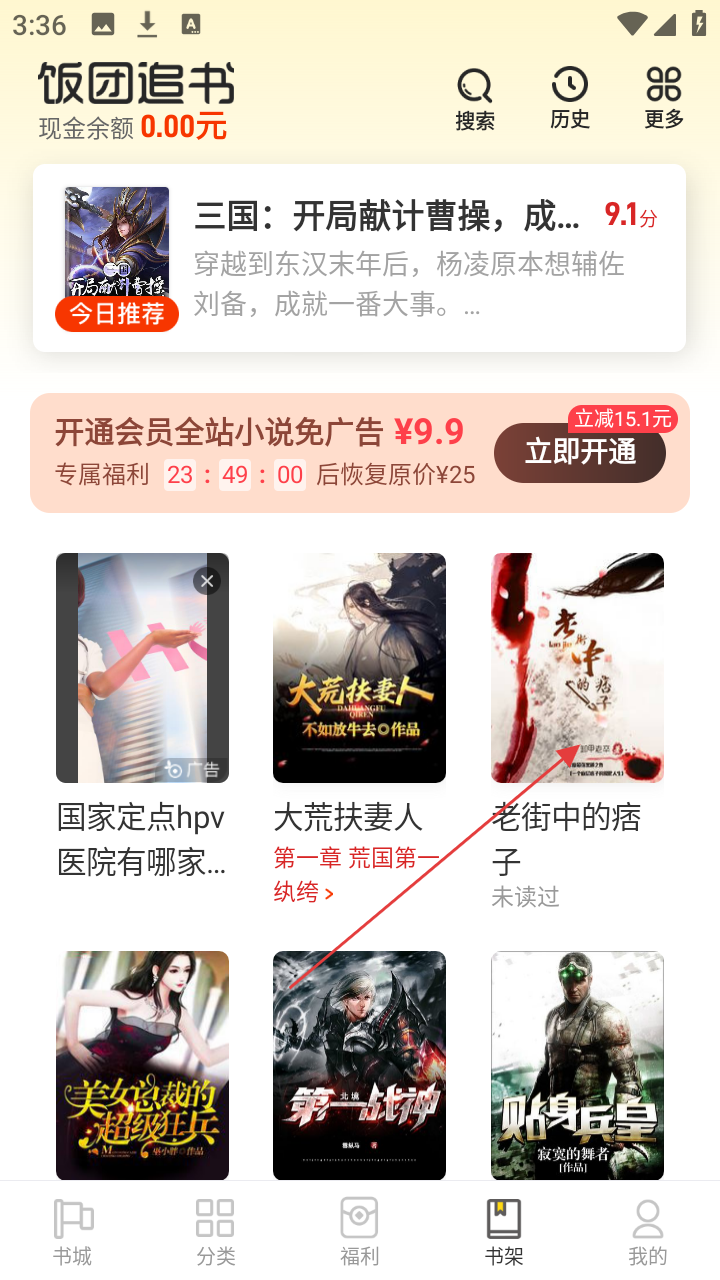Open reading 历史 history

570,98
